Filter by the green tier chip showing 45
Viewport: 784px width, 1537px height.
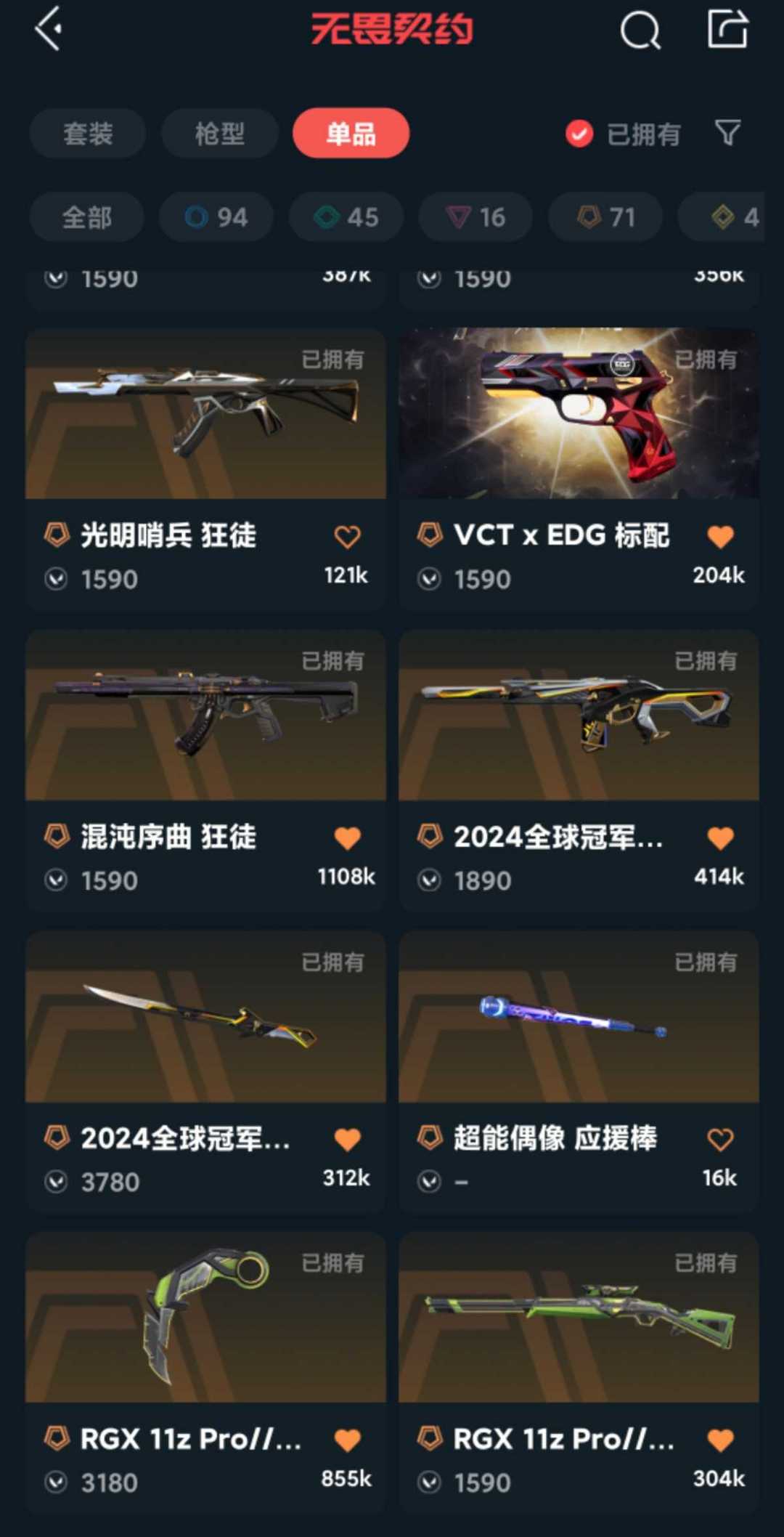[346, 216]
